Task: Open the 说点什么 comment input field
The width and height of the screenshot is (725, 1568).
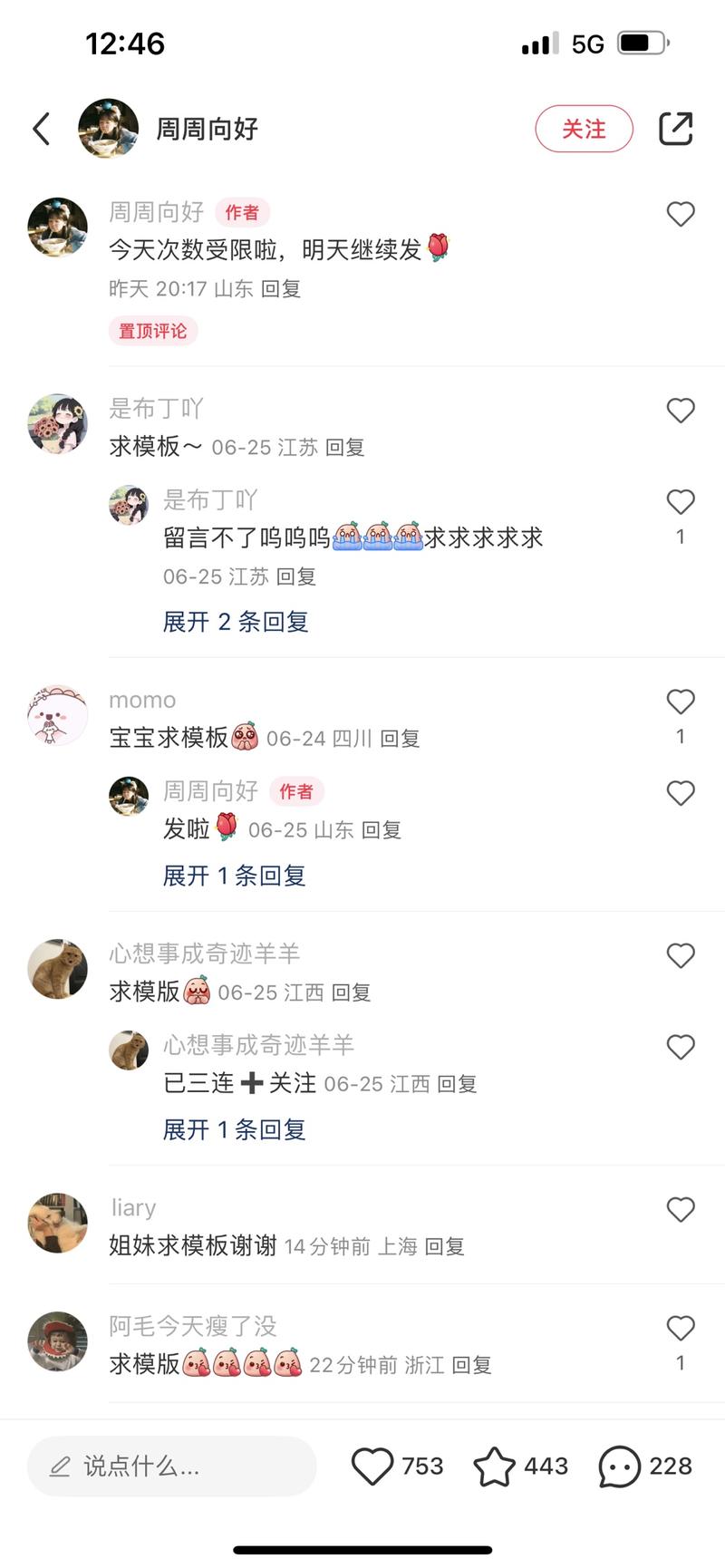Action: 172,1466
